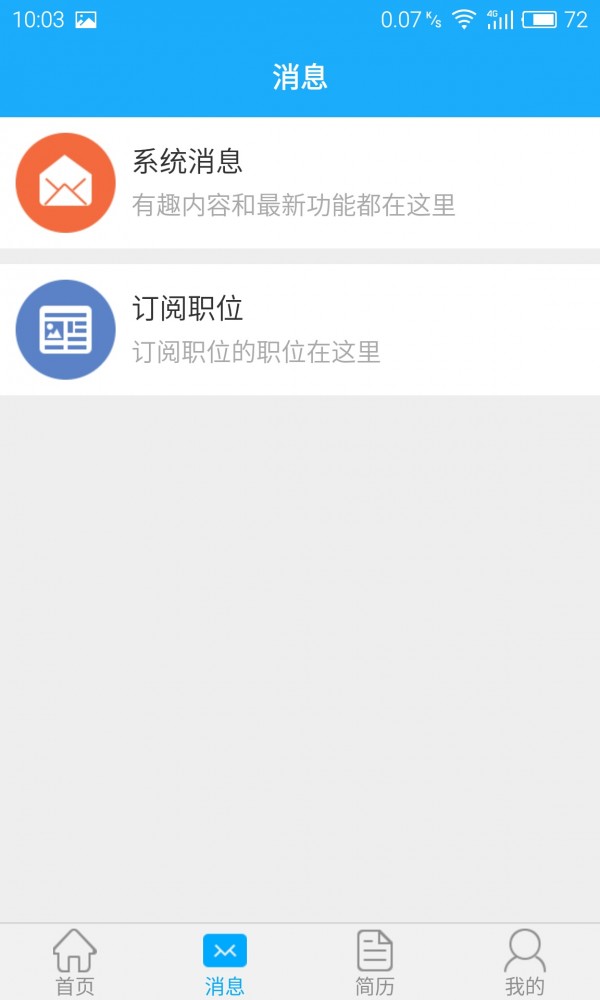
Task: Select the 消息 messages tab
Action: [x=225, y=962]
